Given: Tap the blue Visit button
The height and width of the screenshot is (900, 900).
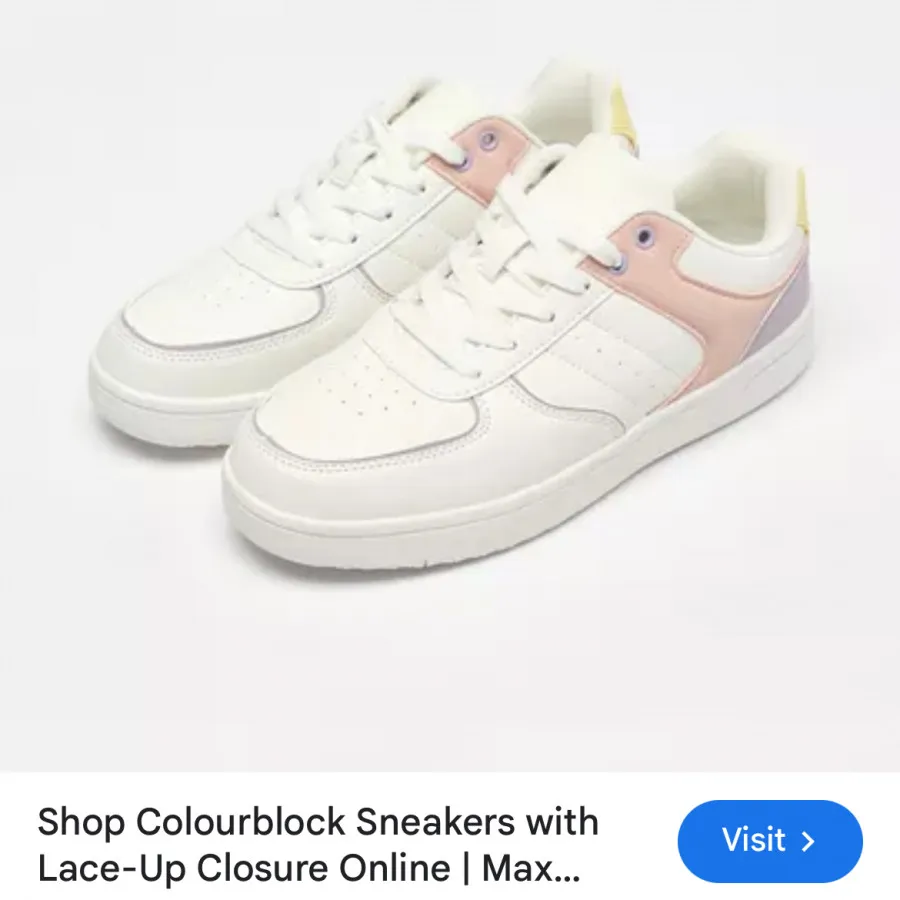Looking at the screenshot, I should click(x=769, y=841).
